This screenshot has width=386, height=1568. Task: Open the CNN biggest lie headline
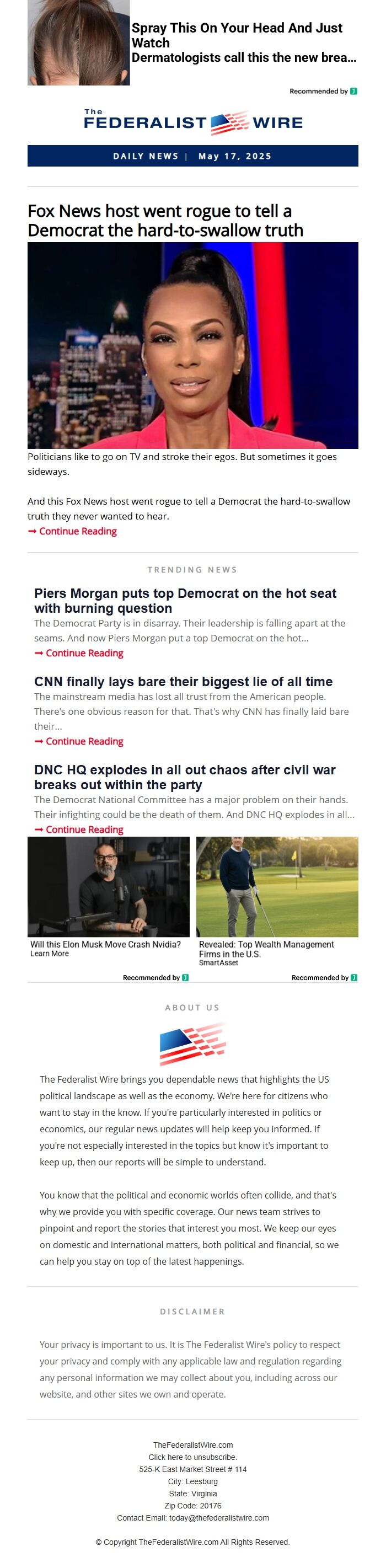tap(183, 681)
